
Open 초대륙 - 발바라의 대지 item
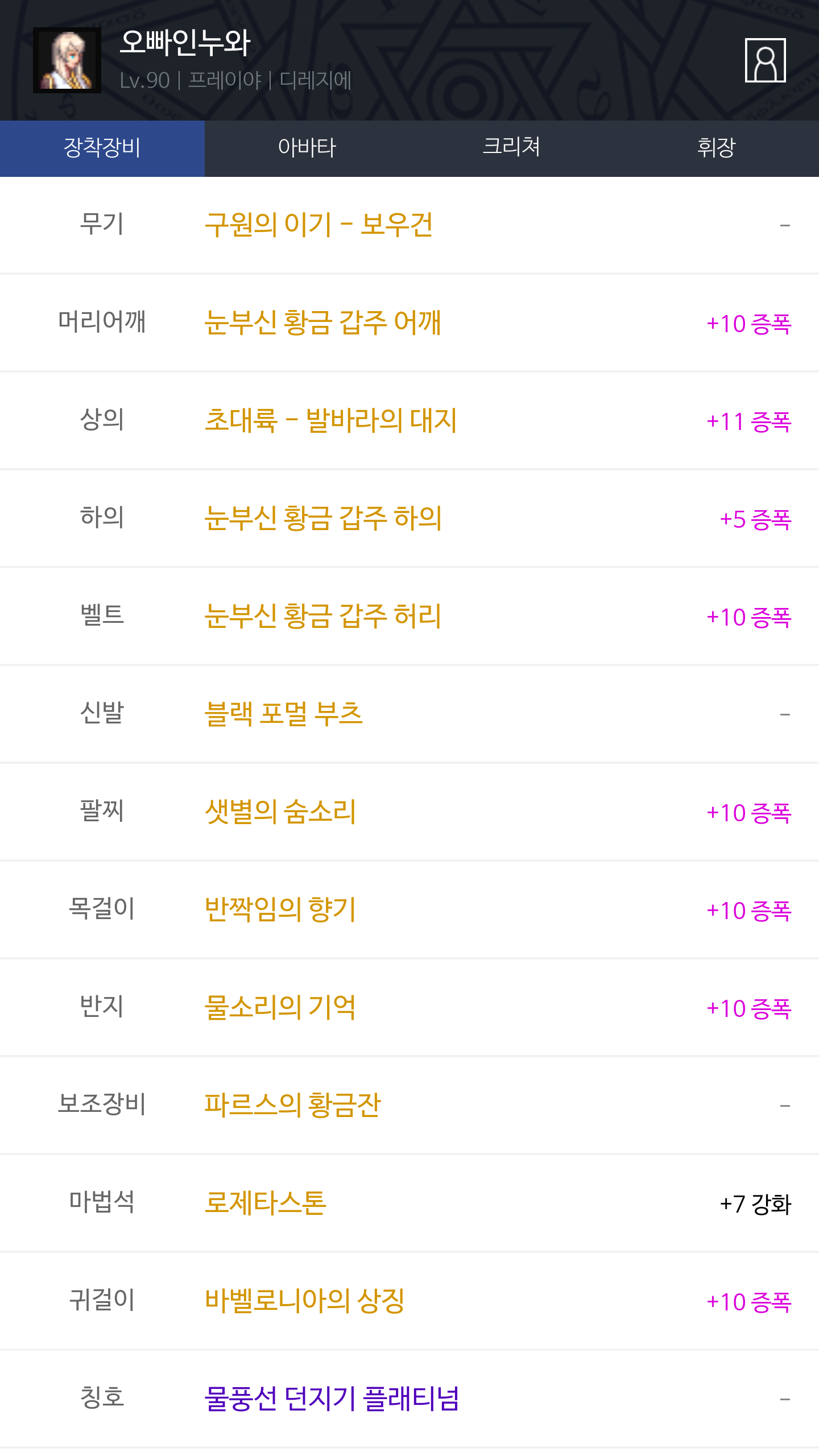[x=330, y=420]
